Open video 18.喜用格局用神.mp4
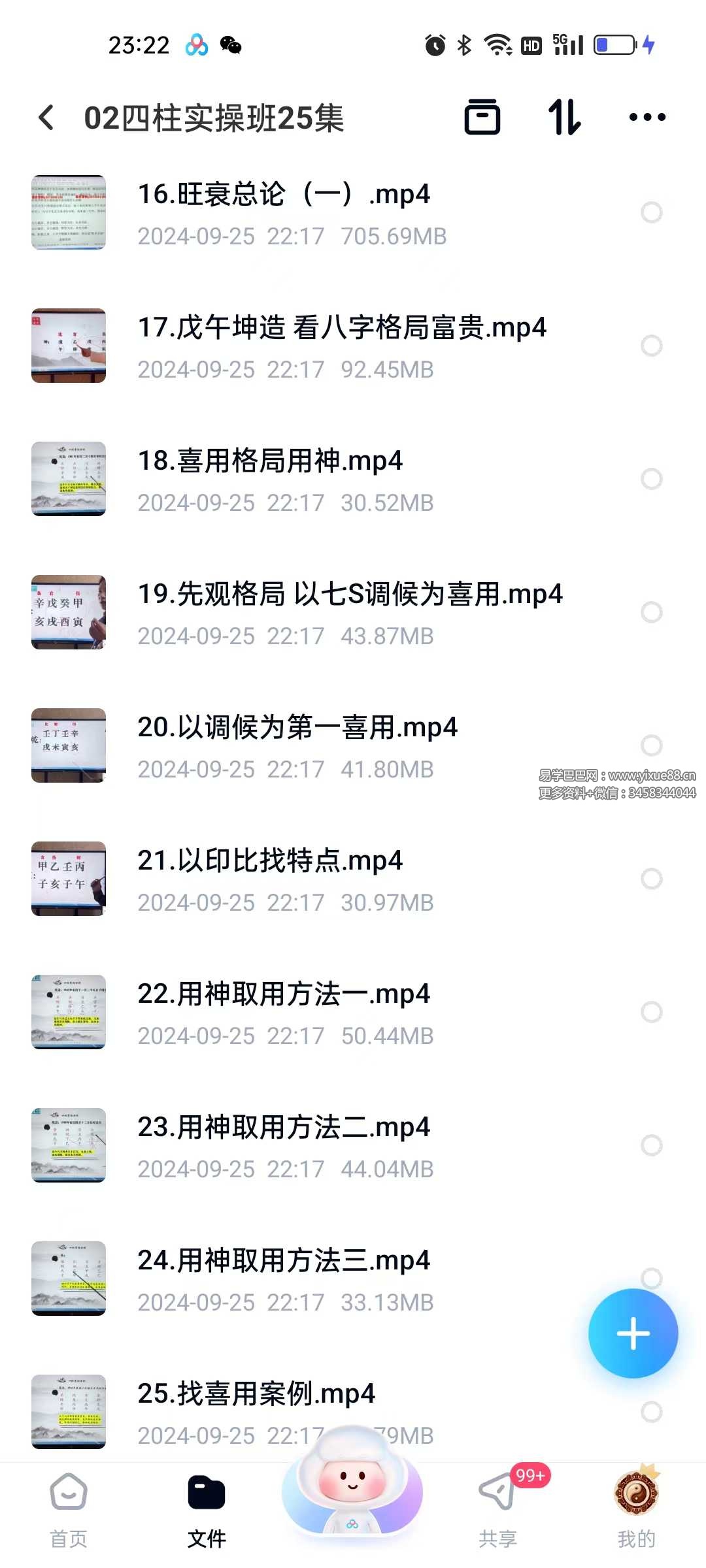This screenshot has height=1568, width=706. coord(271,461)
